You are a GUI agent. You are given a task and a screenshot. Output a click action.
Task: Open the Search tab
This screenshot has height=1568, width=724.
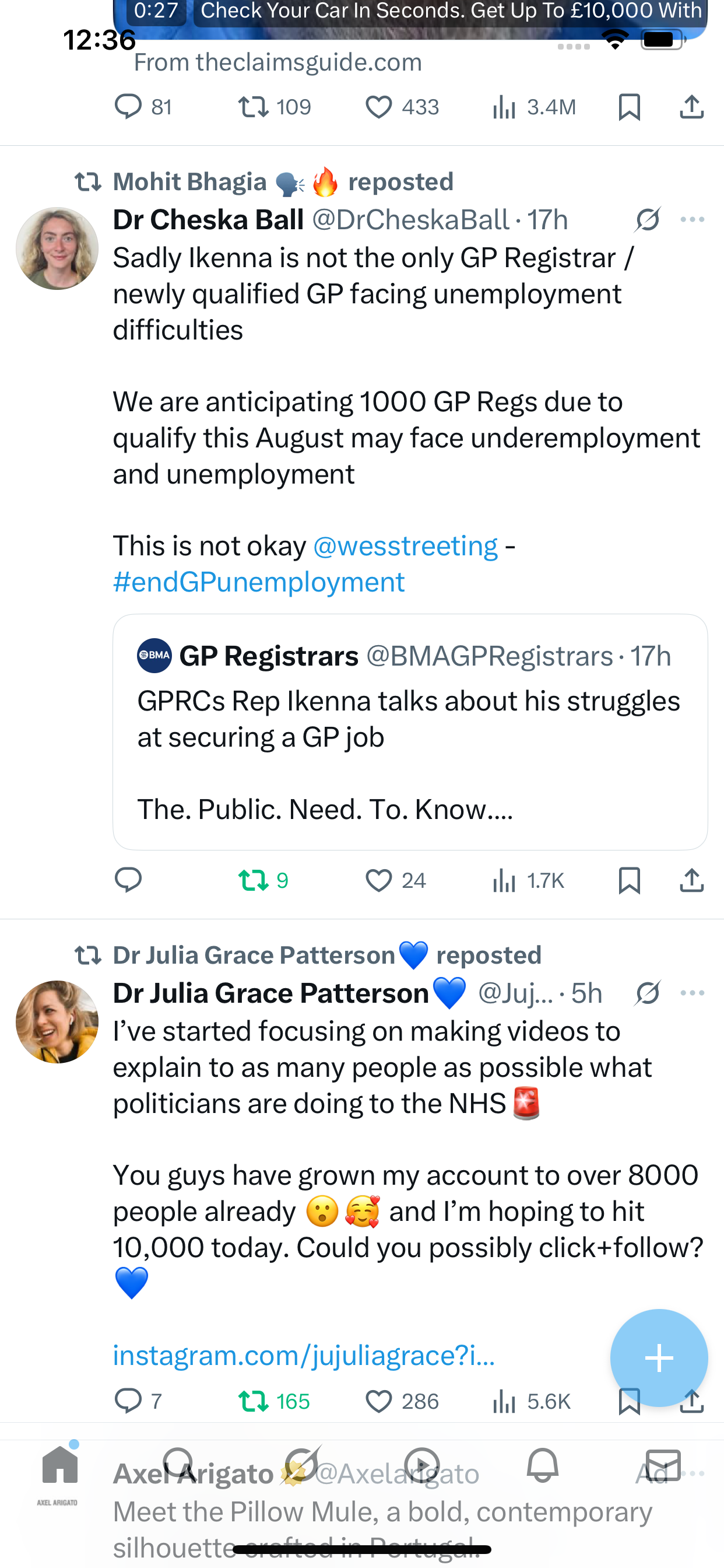coord(178,1465)
